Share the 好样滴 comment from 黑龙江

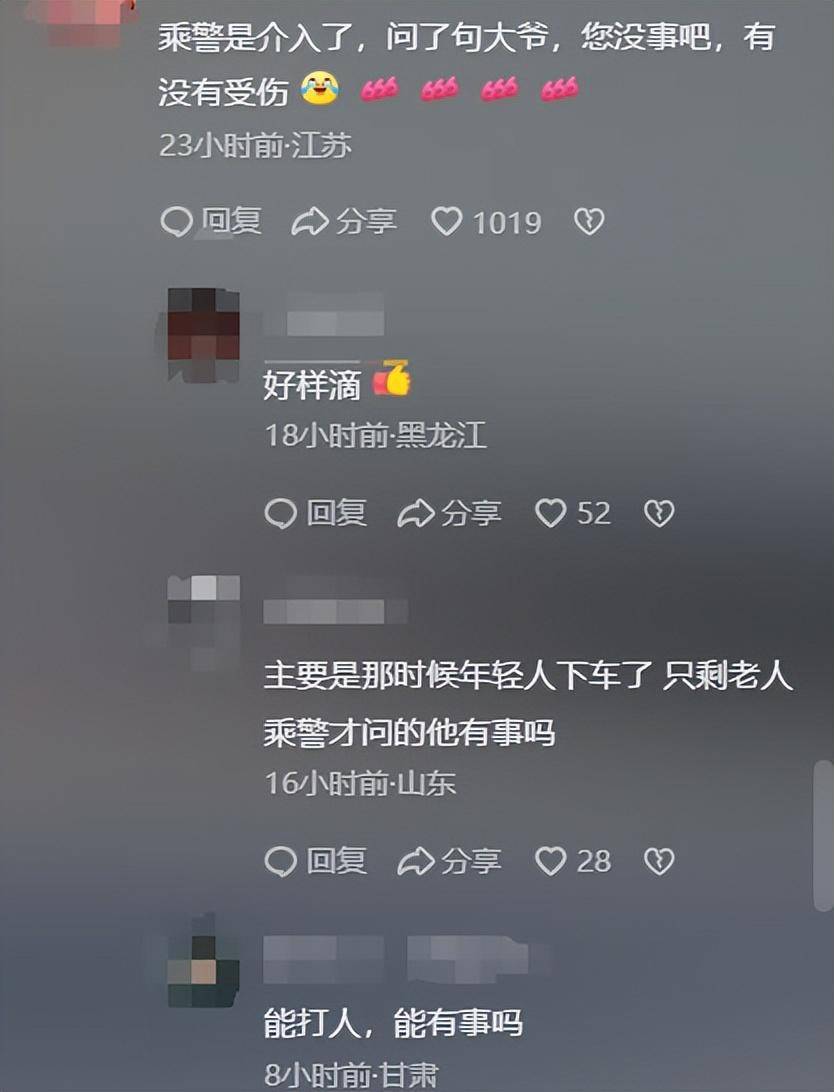[449, 513]
